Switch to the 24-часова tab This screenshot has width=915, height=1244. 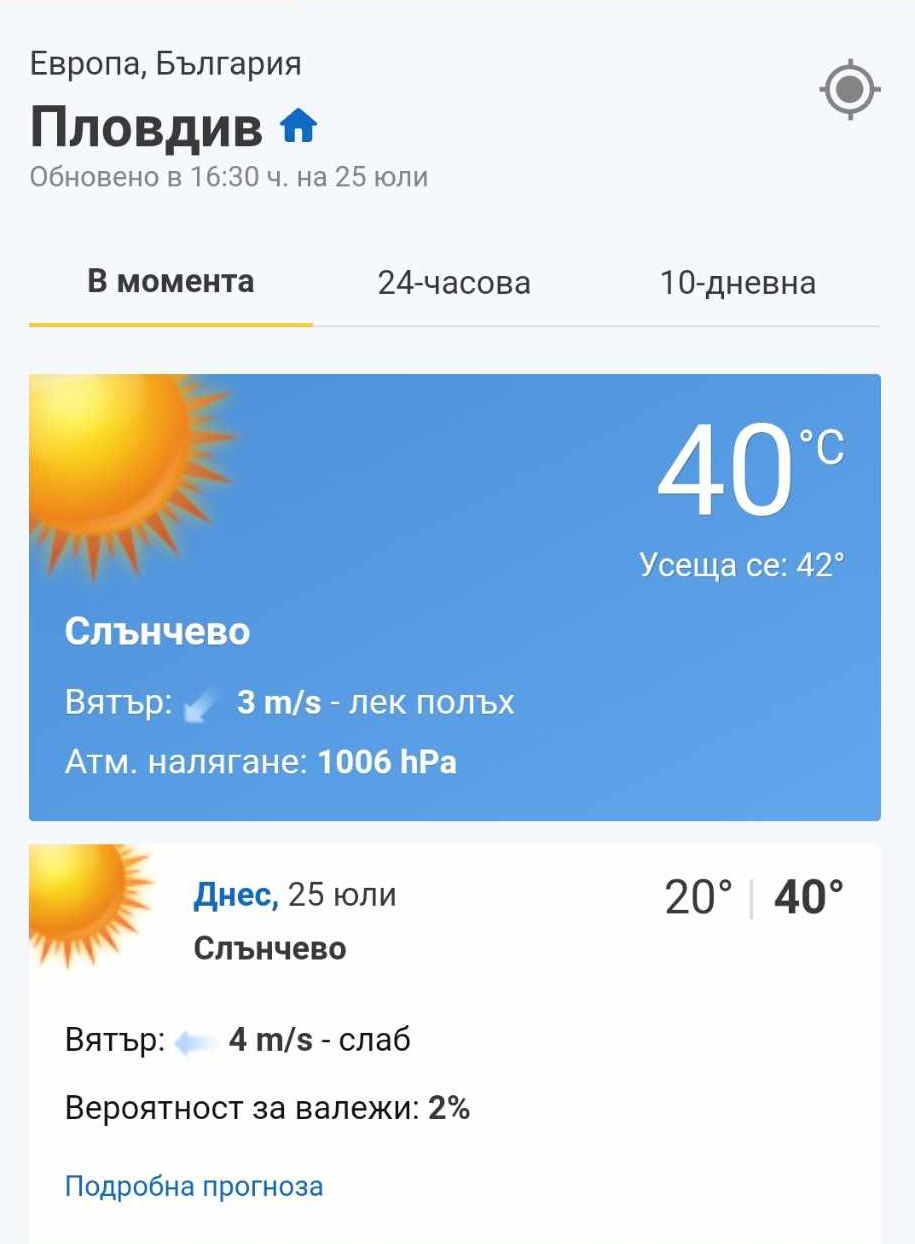454,283
